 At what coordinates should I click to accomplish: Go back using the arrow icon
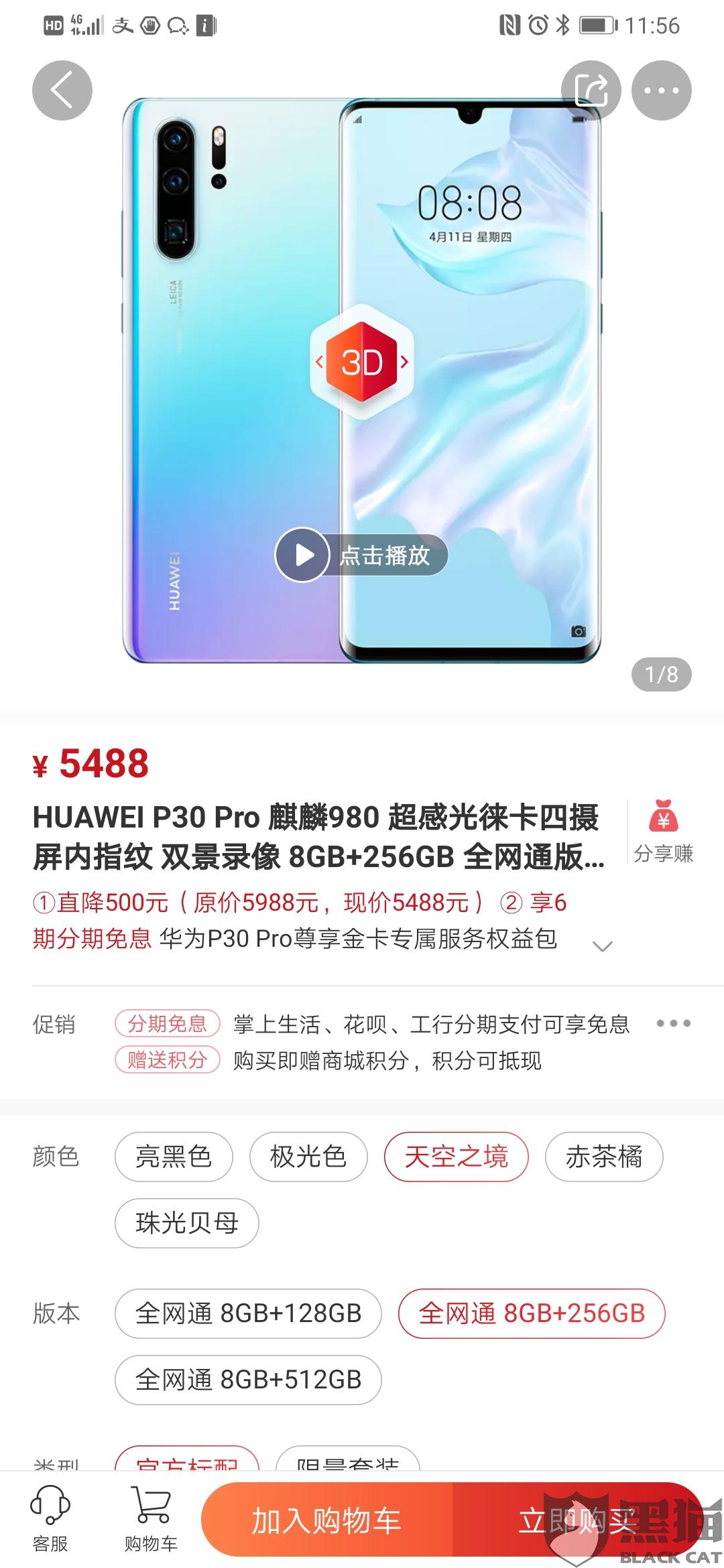click(62, 90)
